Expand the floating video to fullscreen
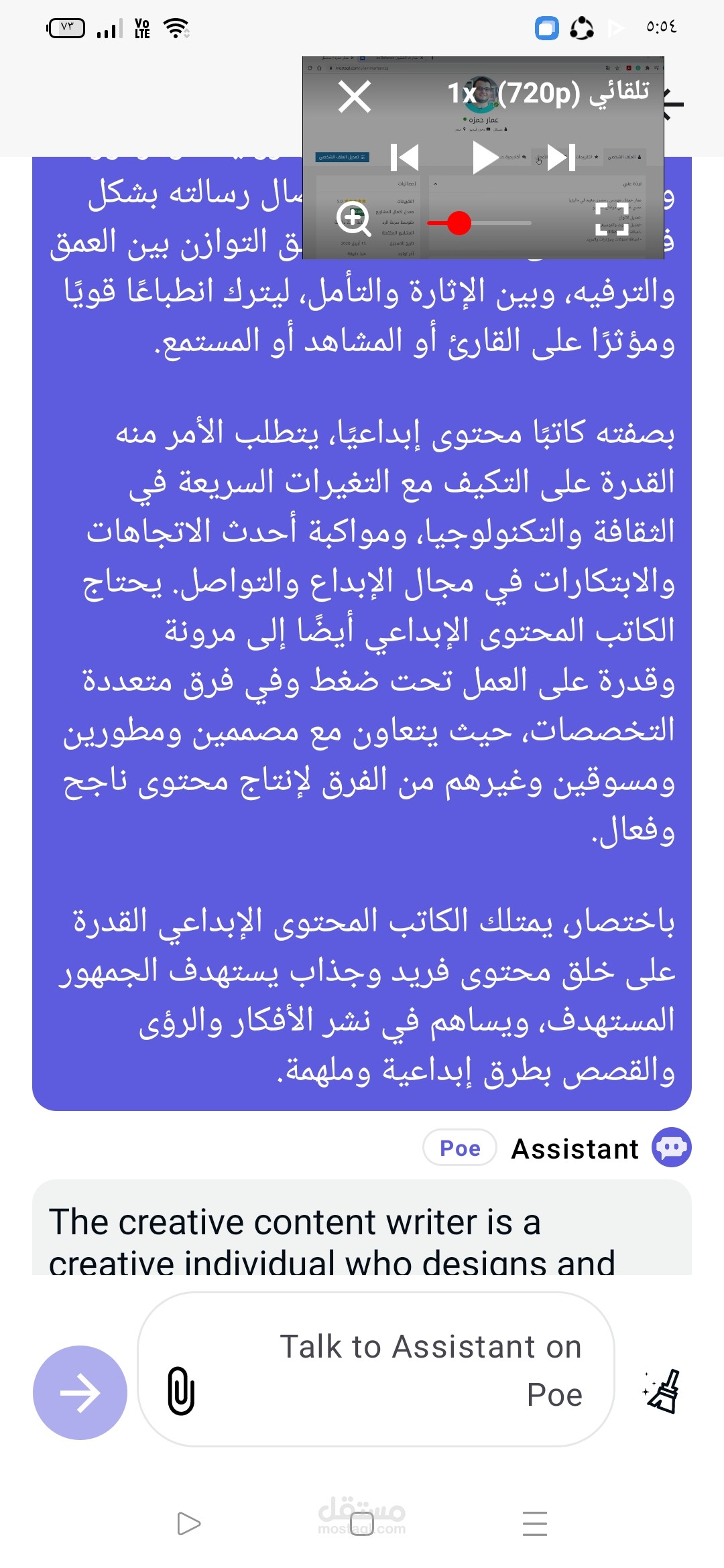The image size is (724, 1568). point(611,219)
